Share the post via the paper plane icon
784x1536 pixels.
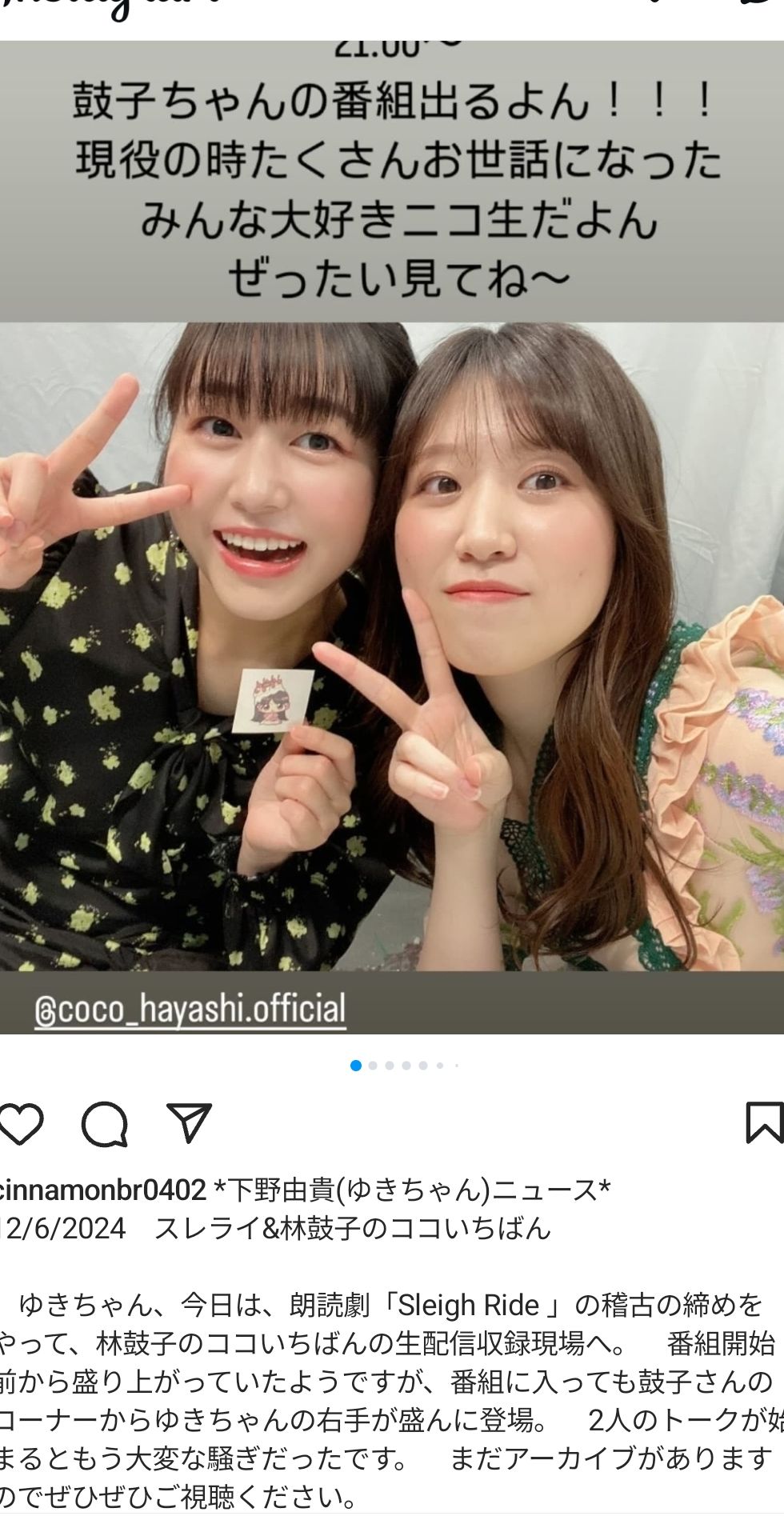(190, 1122)
